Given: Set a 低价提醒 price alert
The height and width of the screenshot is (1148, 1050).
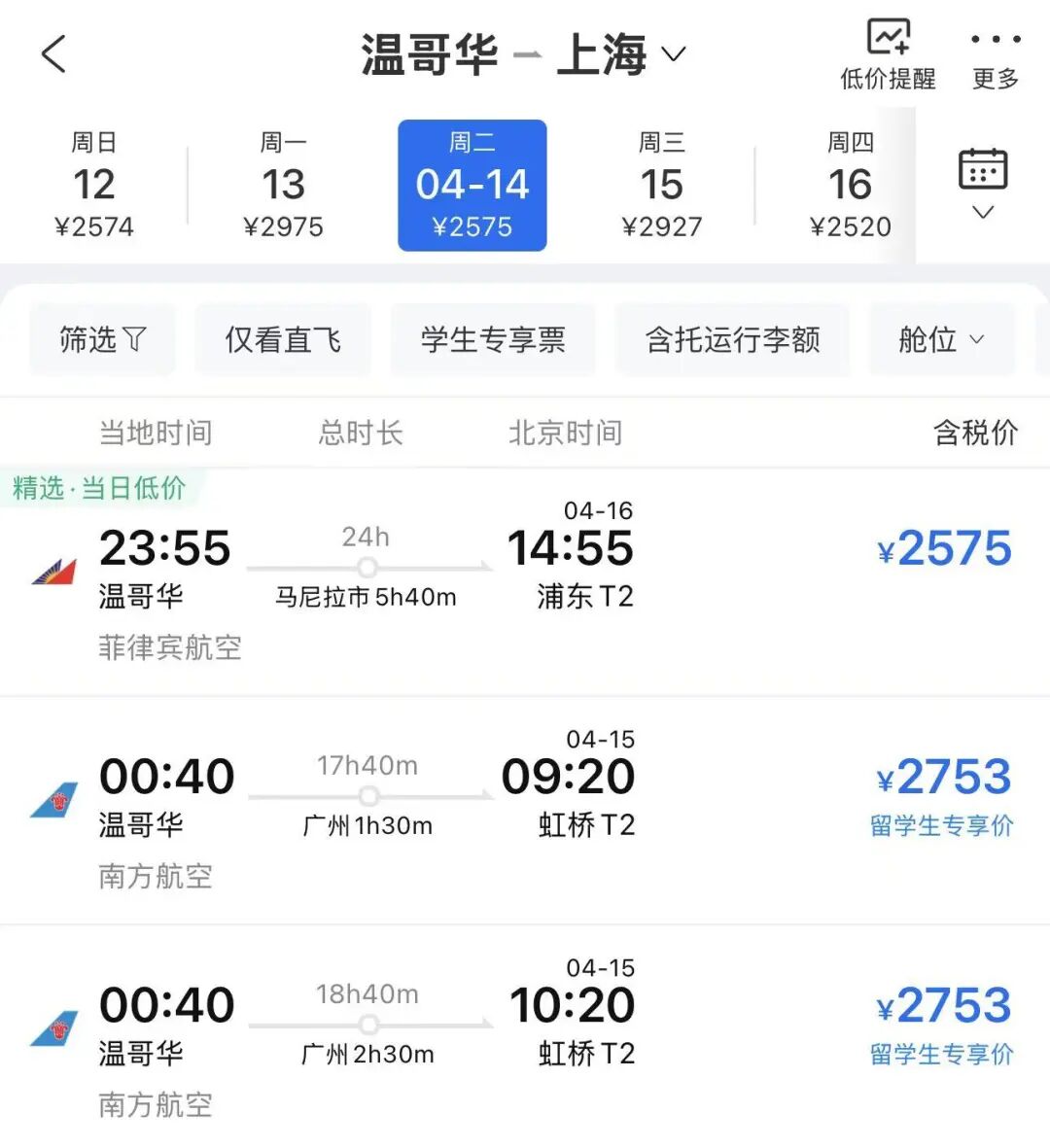Looking at the screenshot, I should pyautogui.click(x=888, y=55).
